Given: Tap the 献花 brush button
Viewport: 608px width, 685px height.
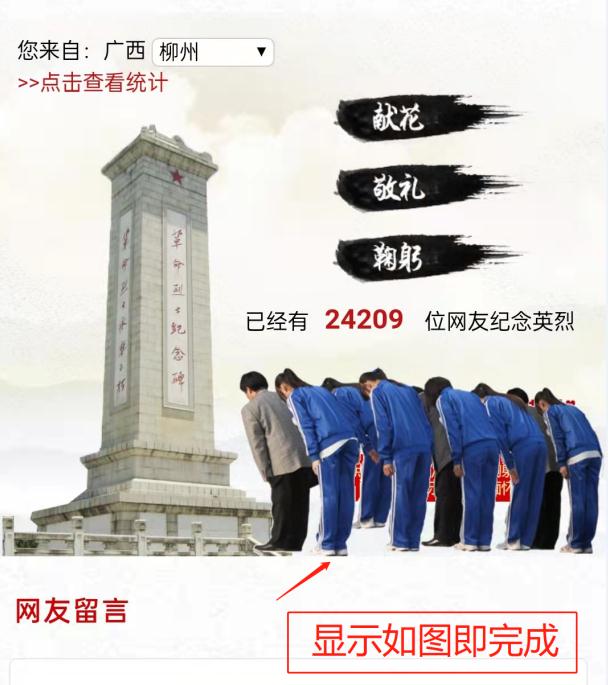Looking at the screenshot, I should tap(400, 118).
